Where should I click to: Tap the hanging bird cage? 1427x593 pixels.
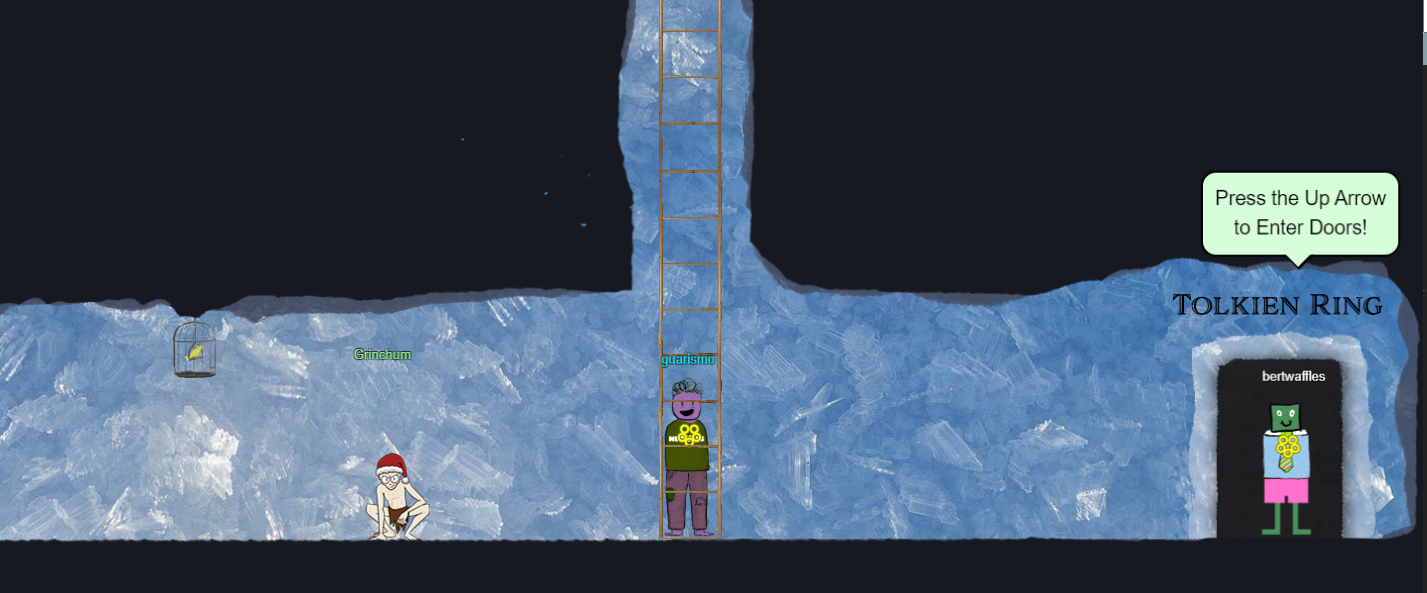point(195,349)
